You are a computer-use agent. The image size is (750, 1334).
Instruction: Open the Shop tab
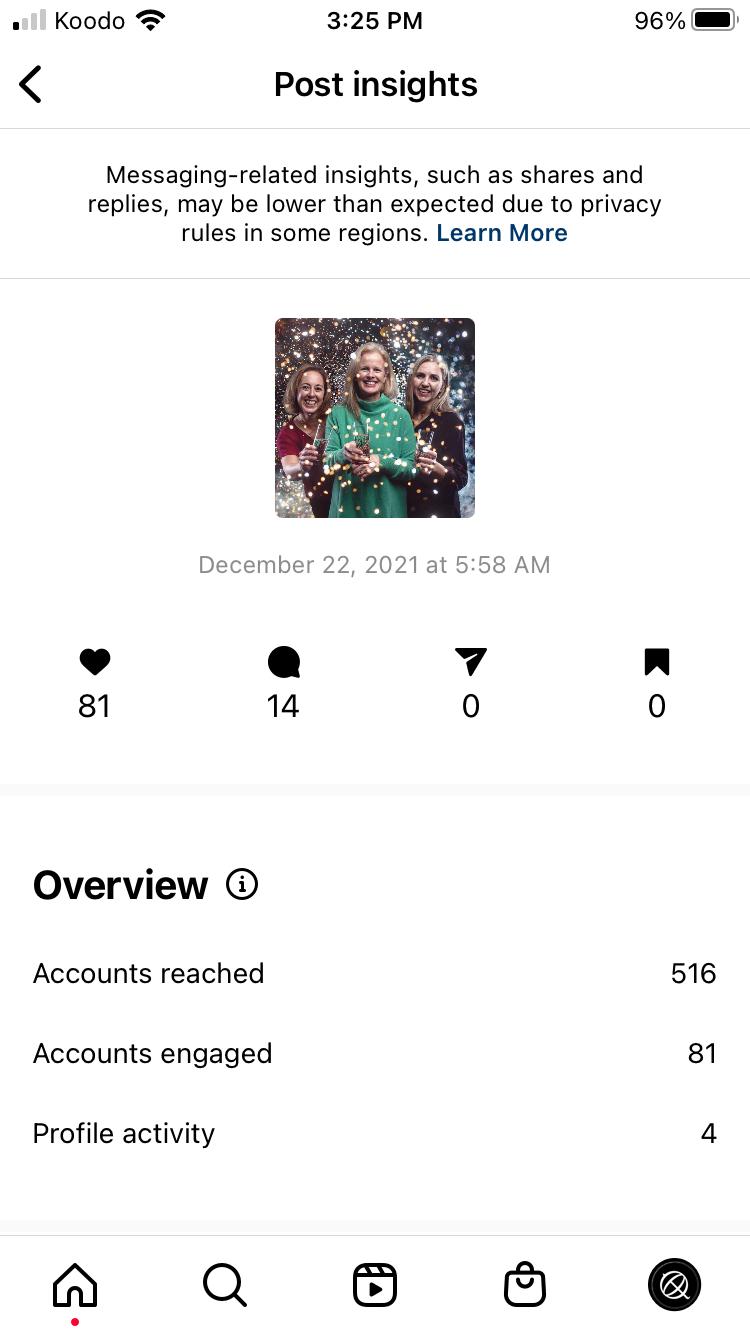click(x=525, y=1285)
